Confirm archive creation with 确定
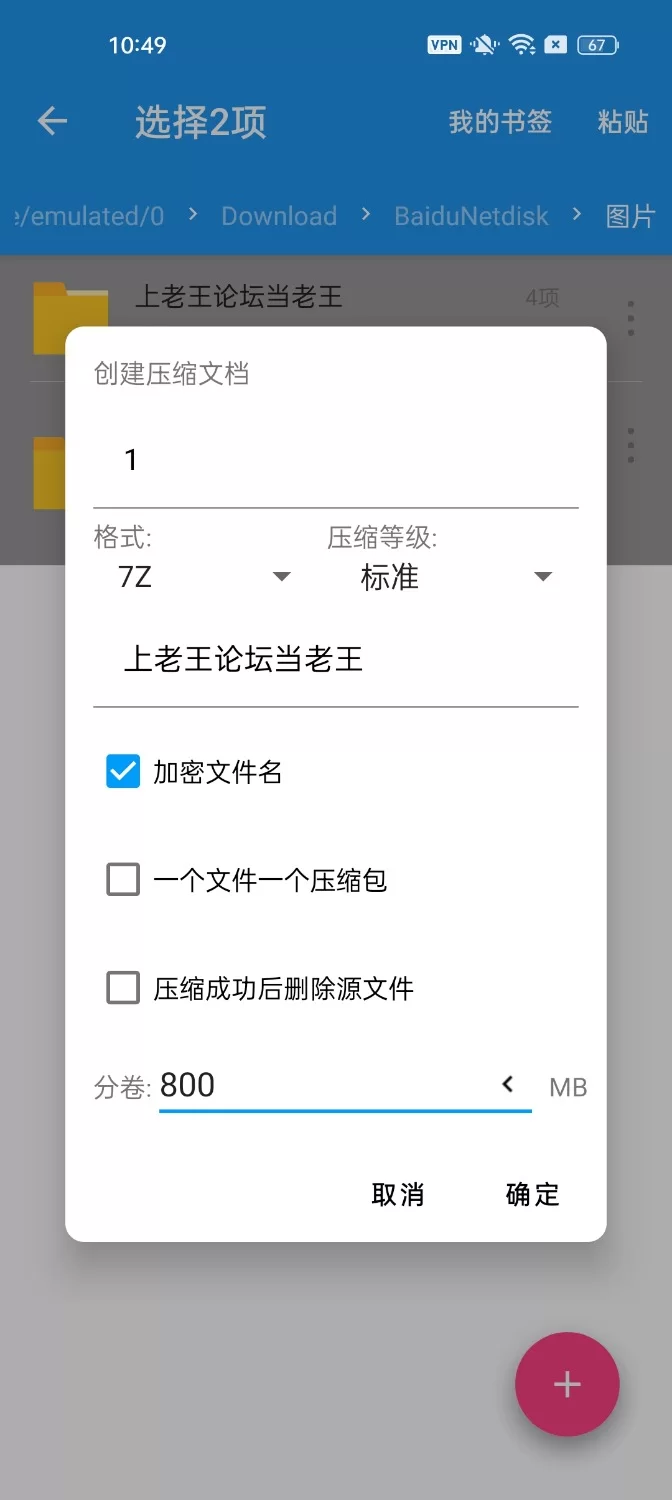 [532, 1194]
